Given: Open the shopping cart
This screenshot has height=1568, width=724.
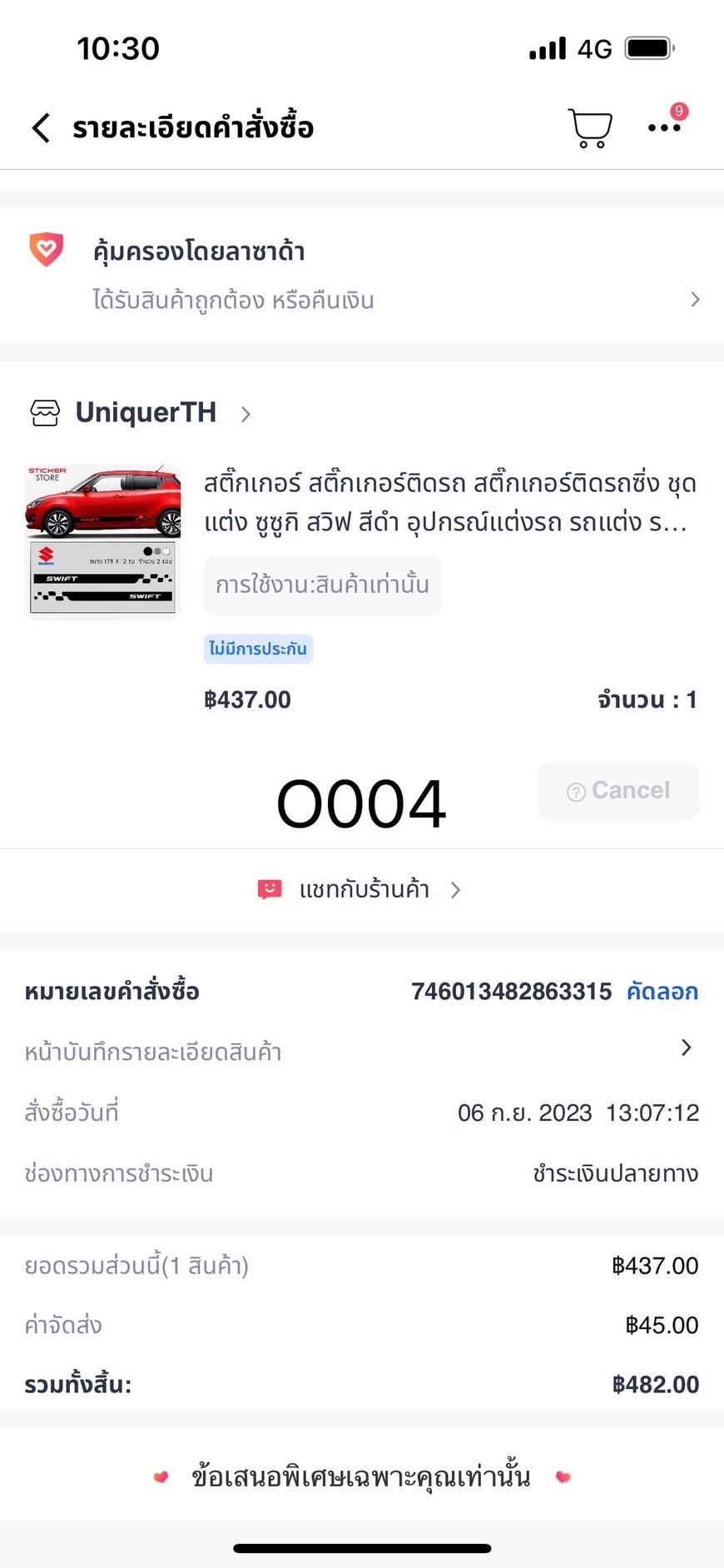Looking at the screenshot, I should coord(590,128).
